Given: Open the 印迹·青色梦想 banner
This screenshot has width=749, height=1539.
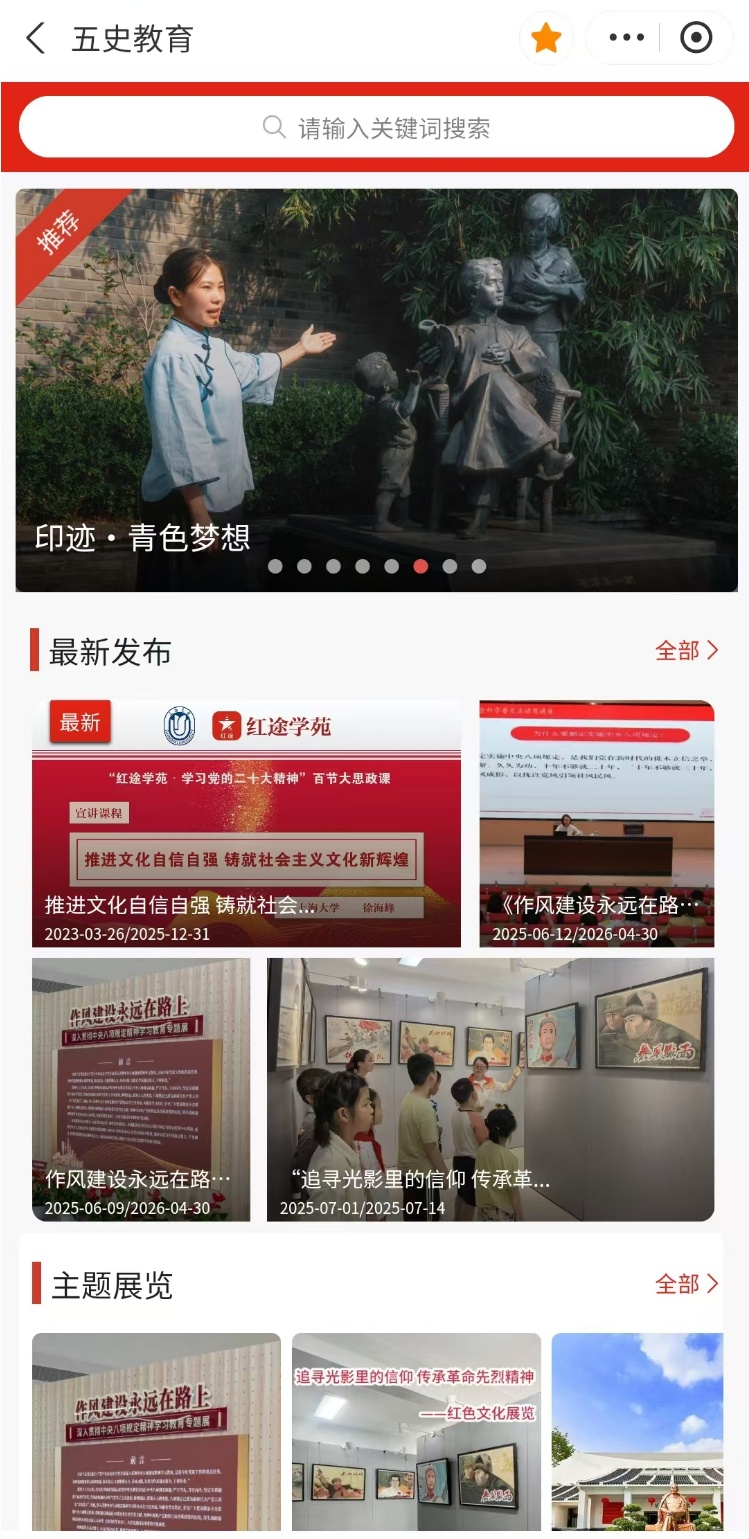Looking at the screenshot, I should [x=376, y=390].
